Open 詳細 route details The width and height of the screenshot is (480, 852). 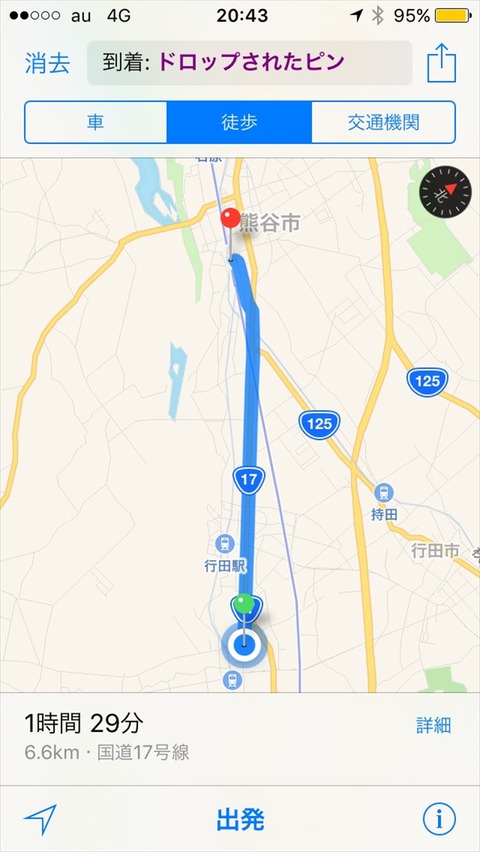tap(434, 724)
